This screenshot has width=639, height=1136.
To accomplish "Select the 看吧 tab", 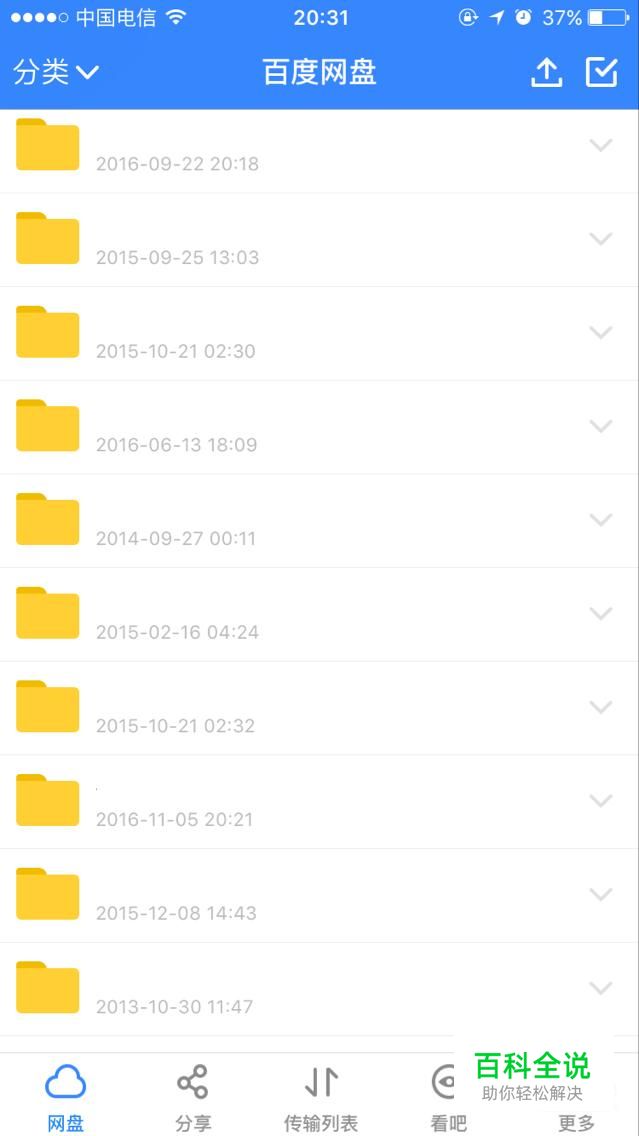I will tap(446, 1096).
